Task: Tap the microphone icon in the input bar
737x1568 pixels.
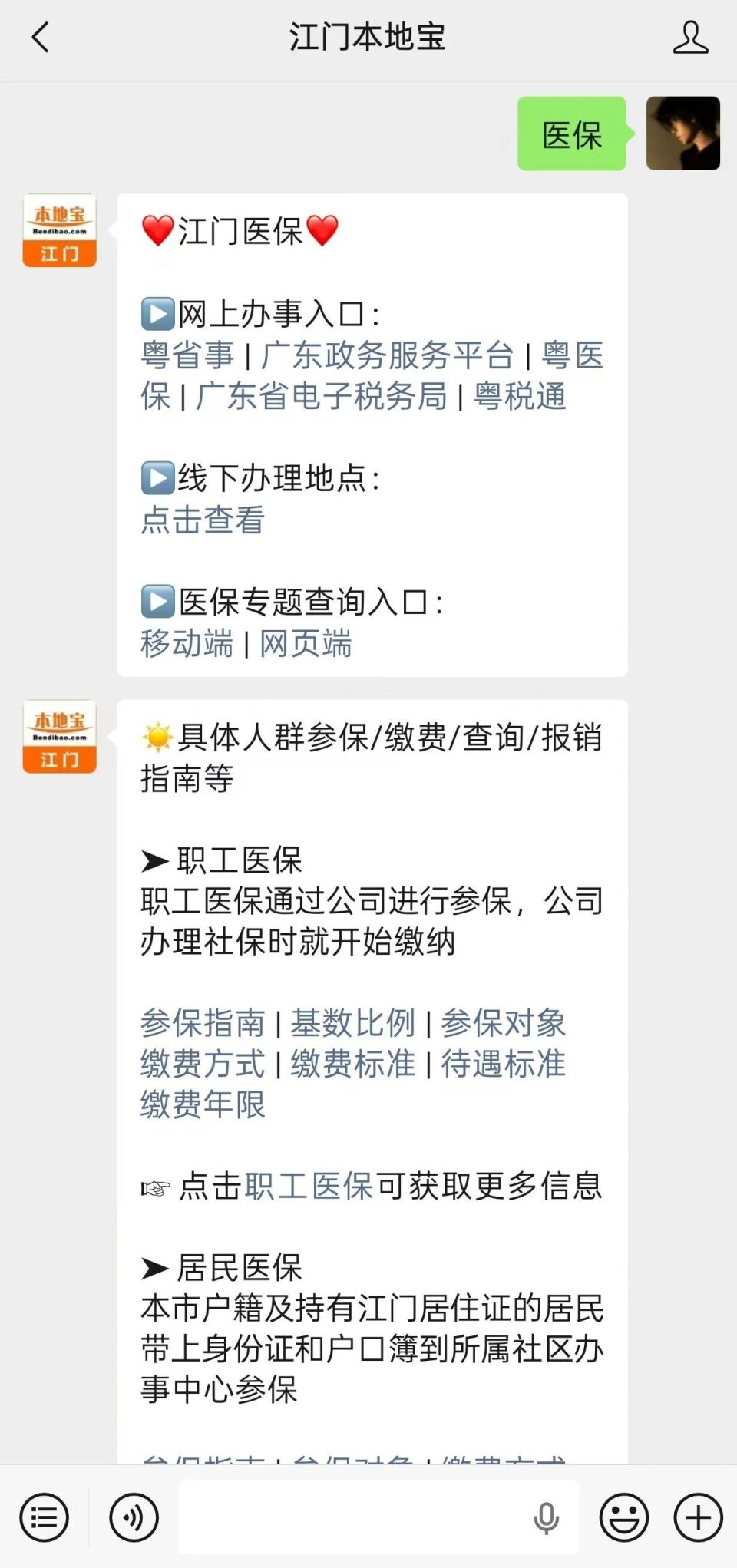Action: [x=547, y=1517]
